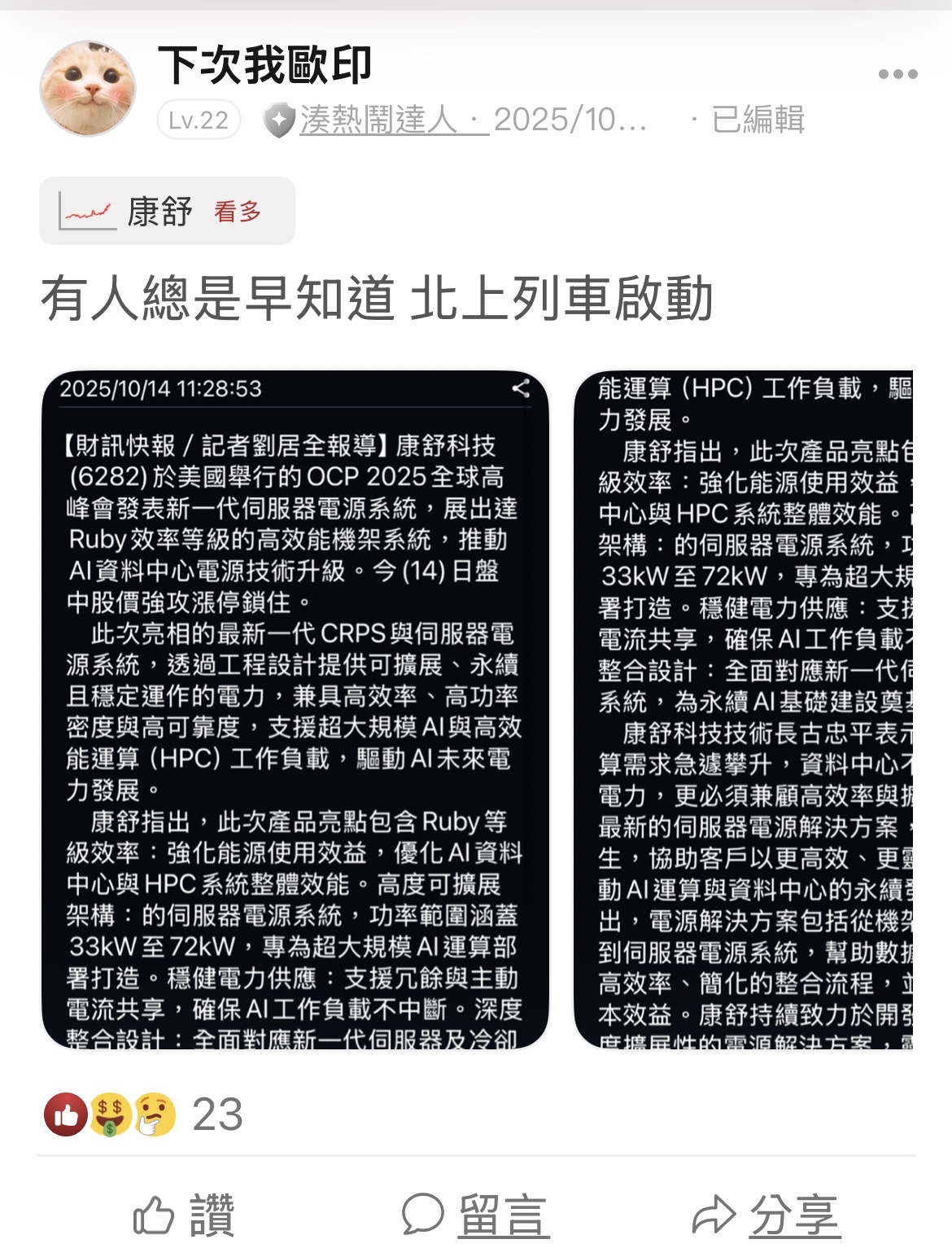Like the post with 讚 button
Viewport: 952px width, 1248px height.
184,1215
